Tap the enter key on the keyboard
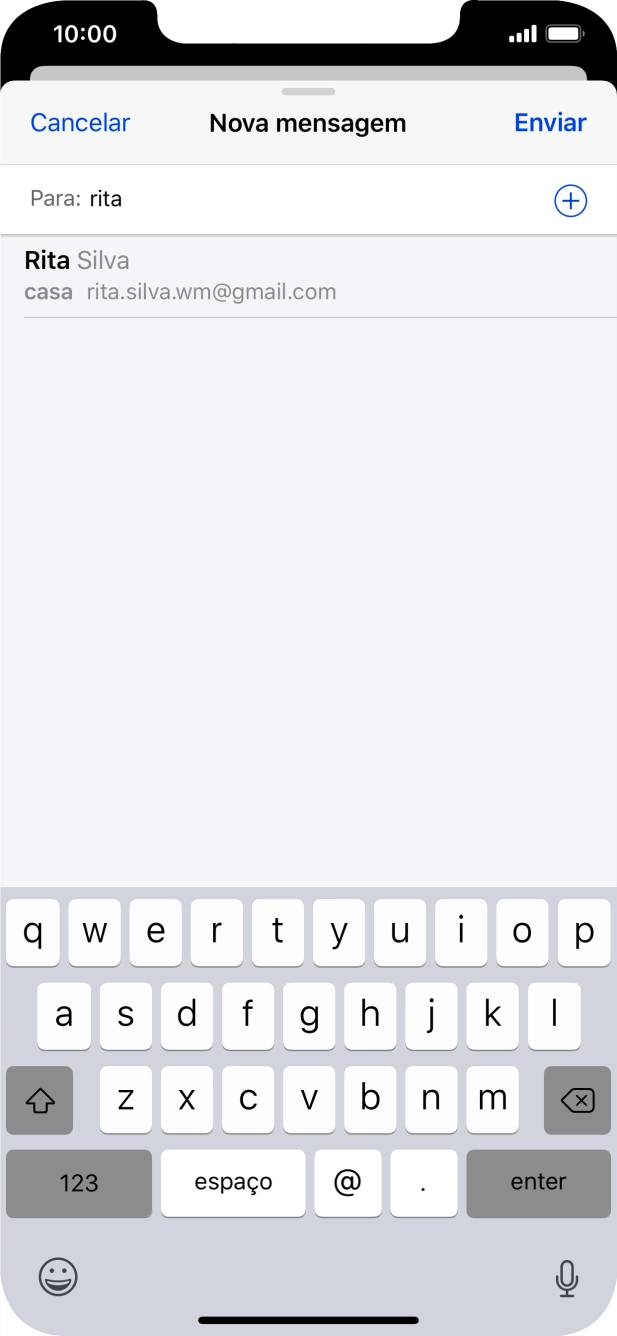Viewport: 617px width, 1336px height. coord(538,1183)
